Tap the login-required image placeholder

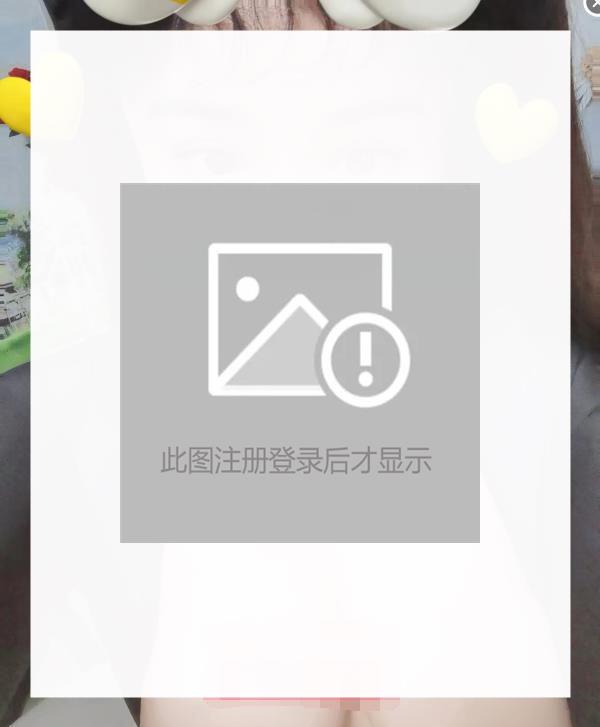tap(300, 362)
